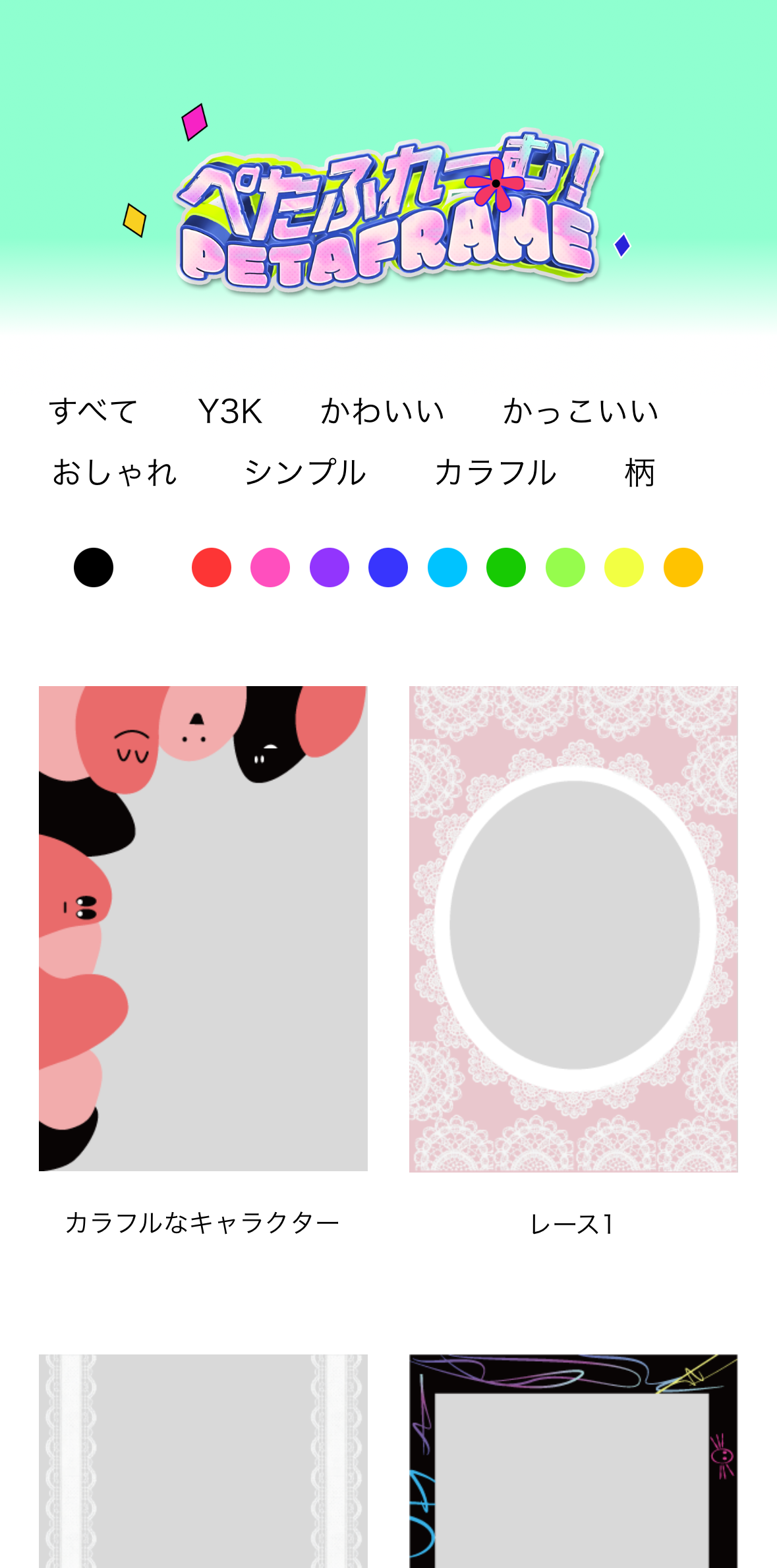Viewport: 777px width, 1568px height.
Task: Filter by シンプル style
Action: pyautogui.click(x=305, y=473)
